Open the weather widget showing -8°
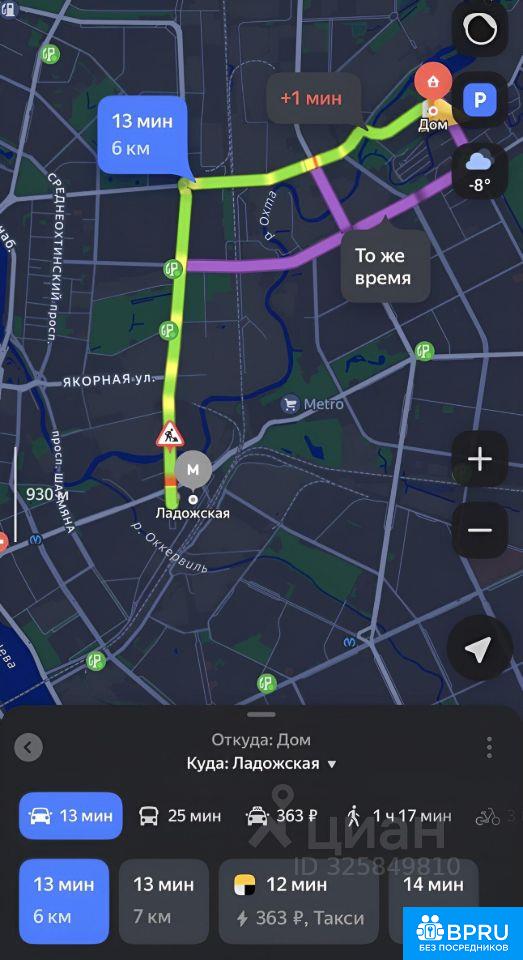 (x=480, y=171)
